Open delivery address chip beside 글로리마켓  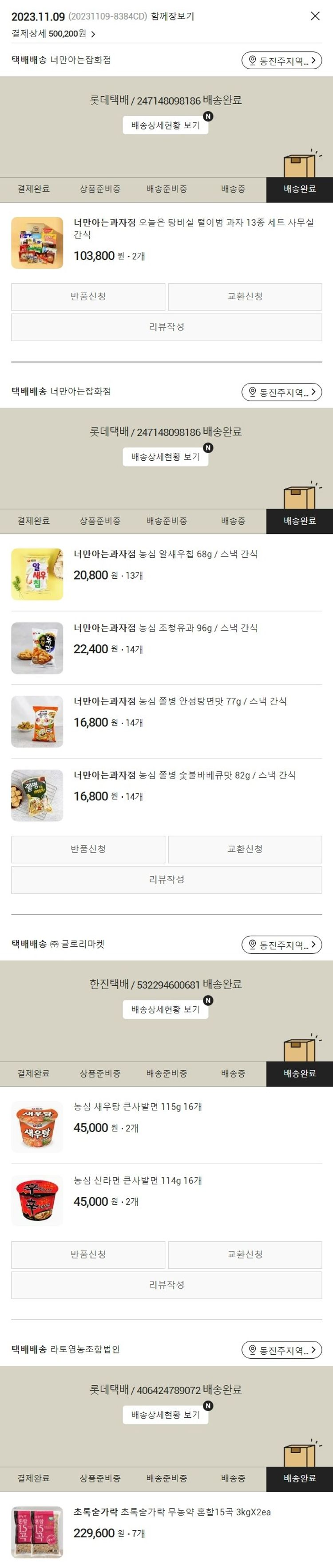tap(281, 945)
